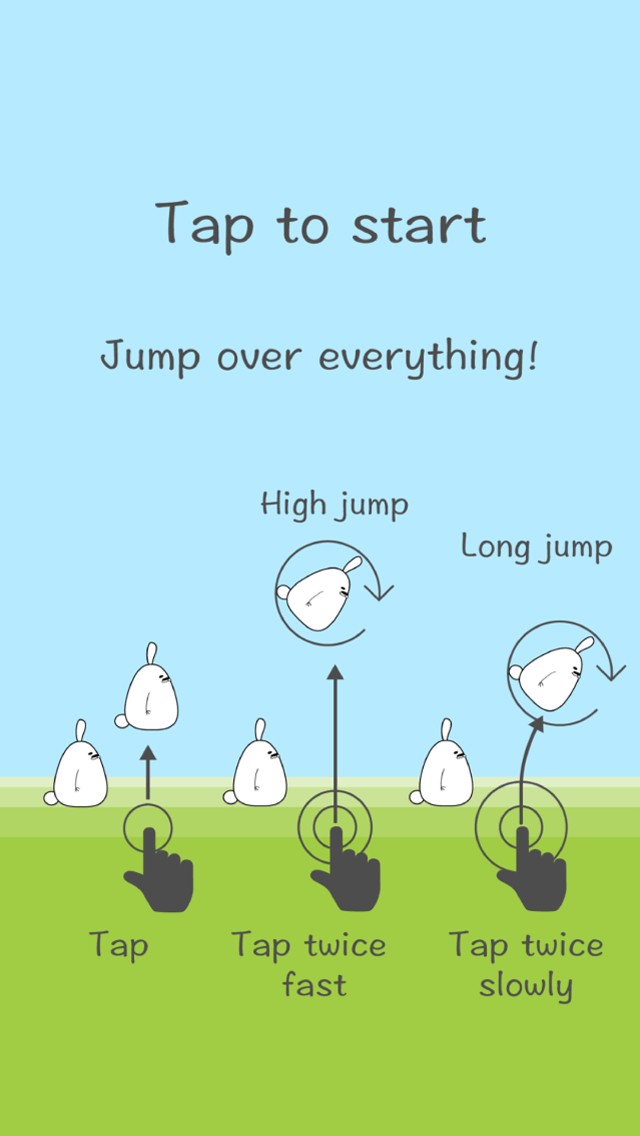Tap to start the game
Image resolution: width=640 pixels, height=1136 pixels.
320,223
